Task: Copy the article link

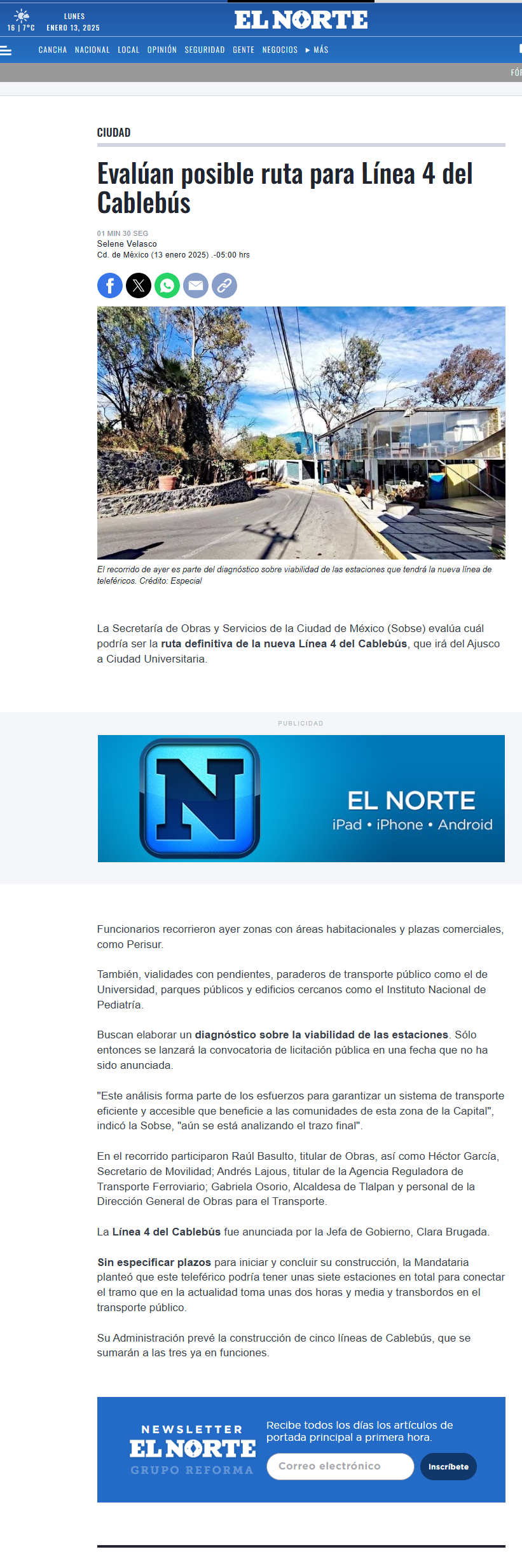Action: pyautogui.click(x=224, y=285)
